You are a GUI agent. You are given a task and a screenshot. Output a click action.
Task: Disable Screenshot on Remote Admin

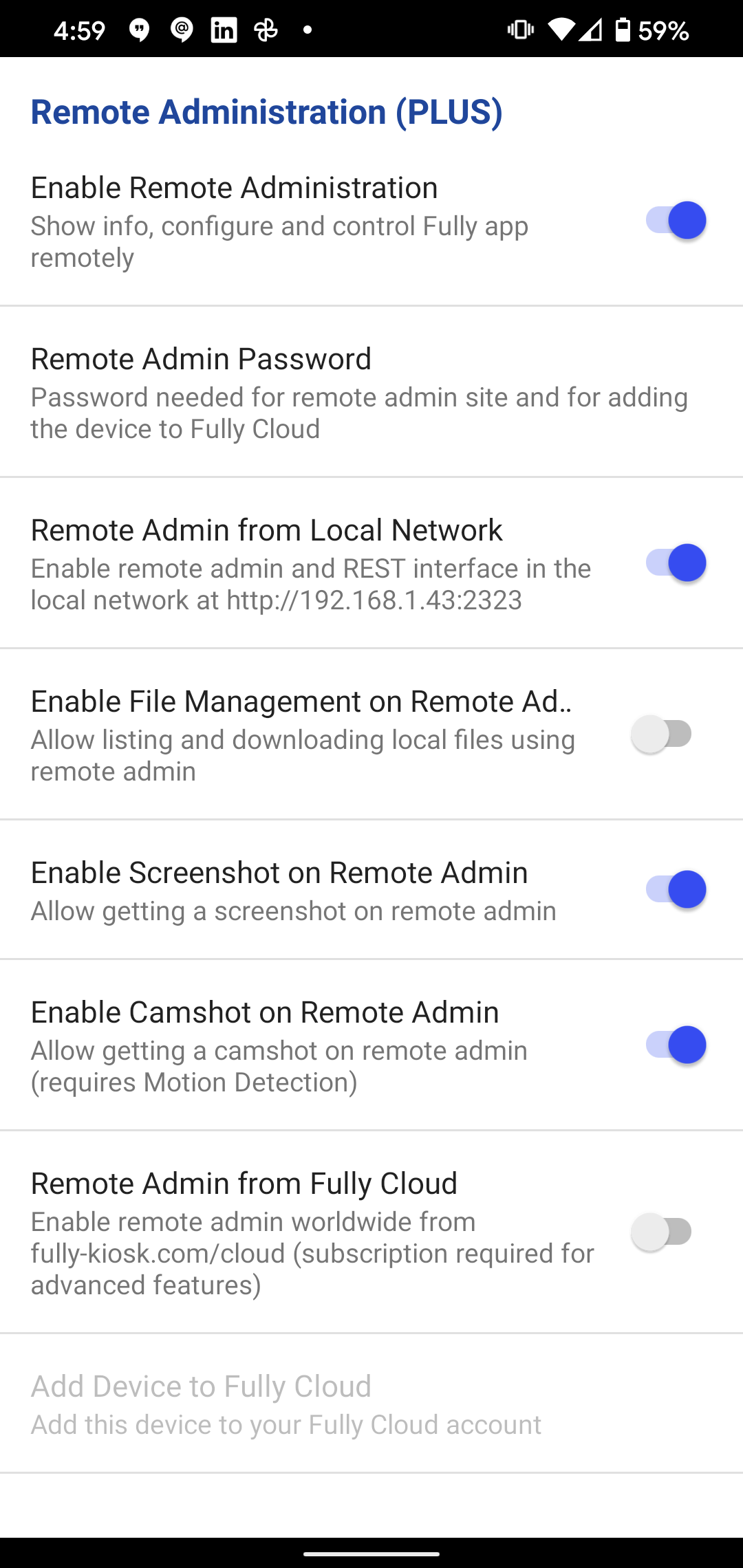[675, 889]
